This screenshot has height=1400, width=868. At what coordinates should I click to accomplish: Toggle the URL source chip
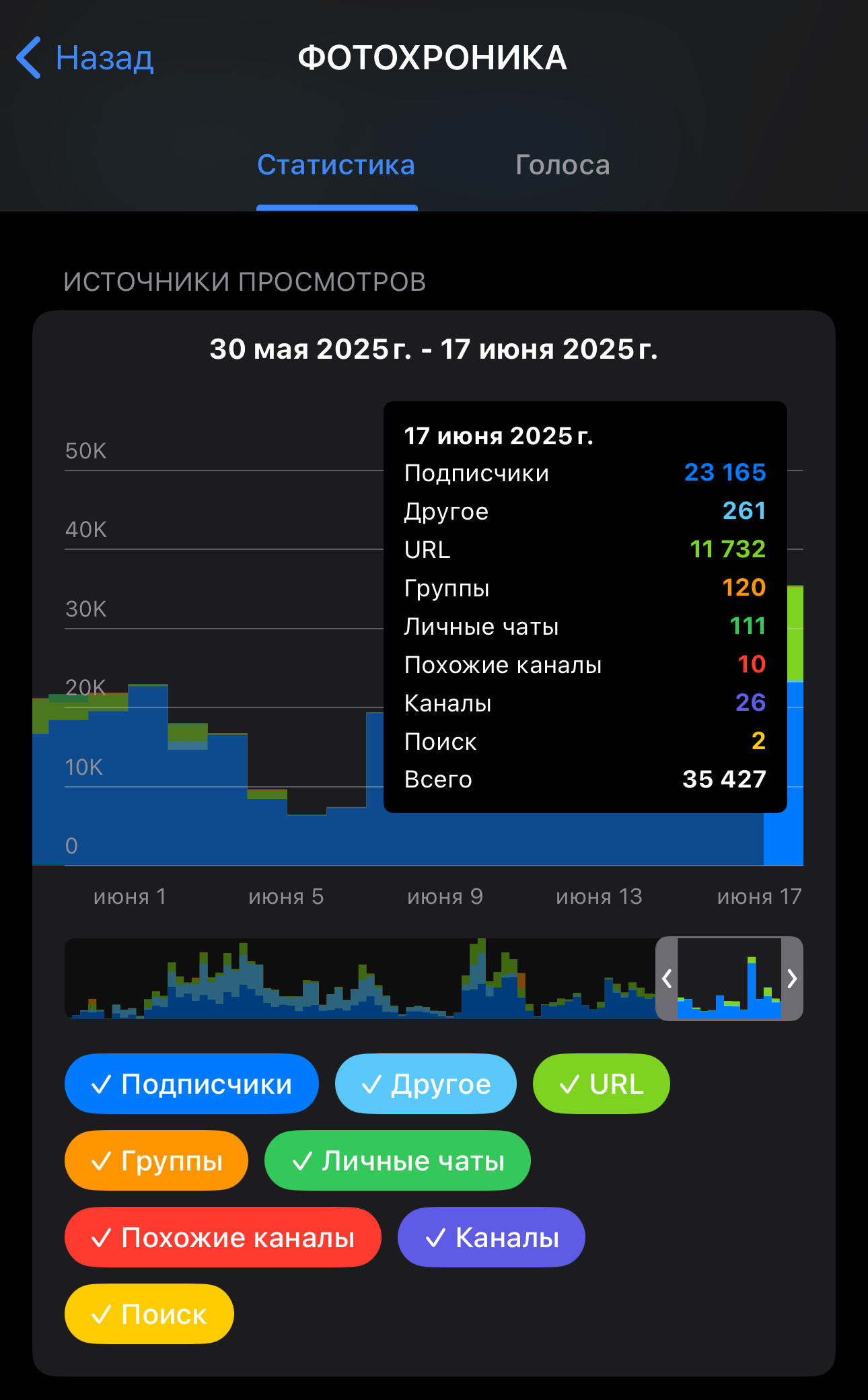coord(602,1084)
